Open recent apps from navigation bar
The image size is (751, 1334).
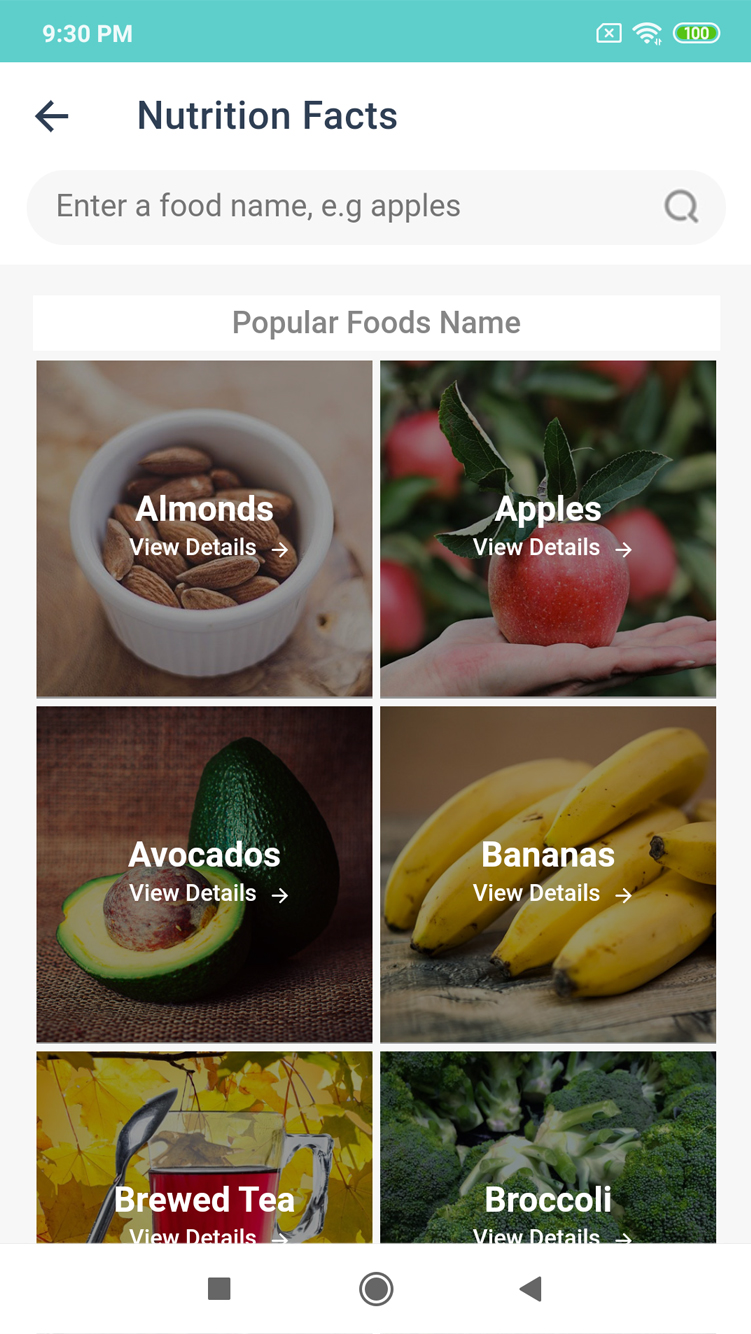[x=219, y=1289]
